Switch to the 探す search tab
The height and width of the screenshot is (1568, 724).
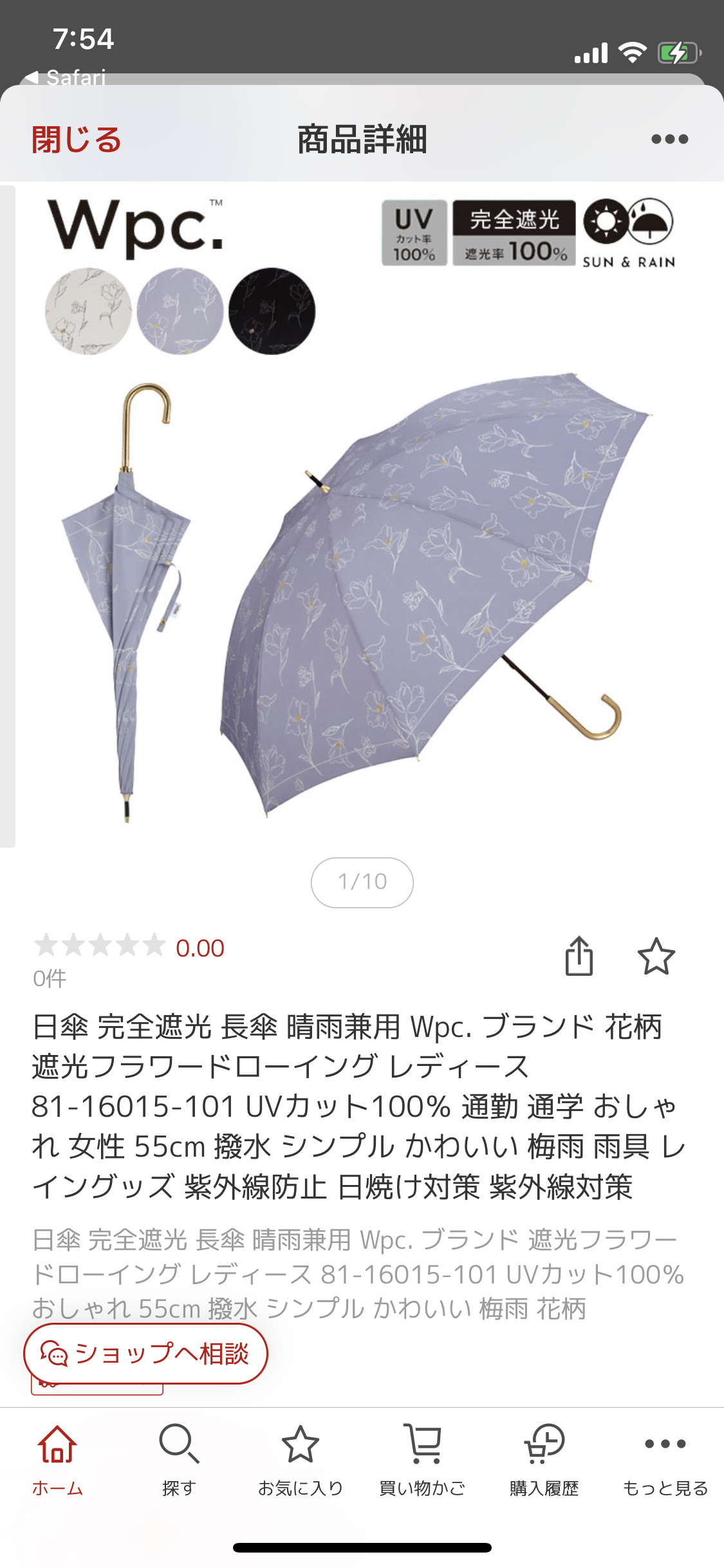(179, 1461)
